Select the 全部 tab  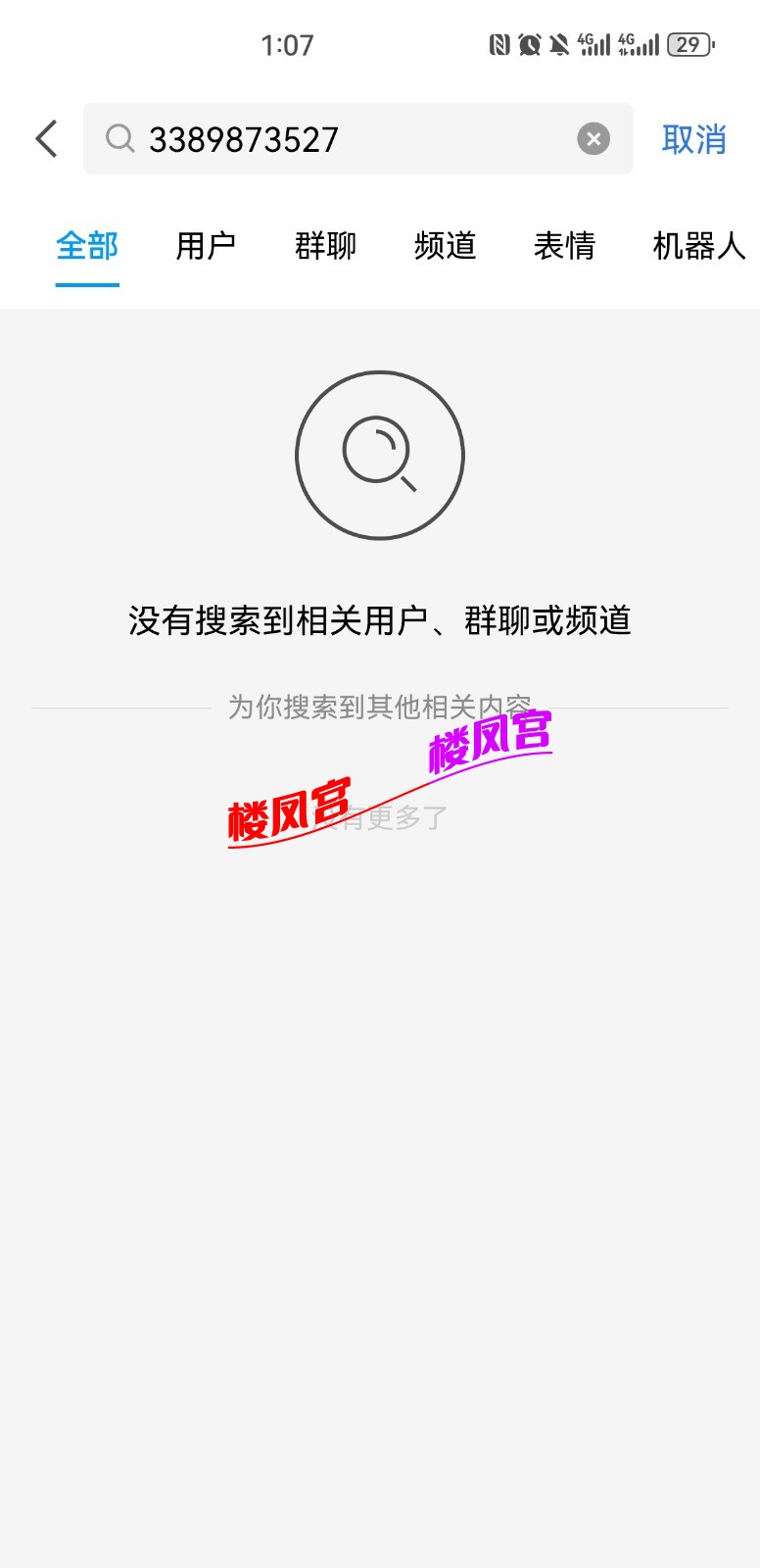(86, 247)
